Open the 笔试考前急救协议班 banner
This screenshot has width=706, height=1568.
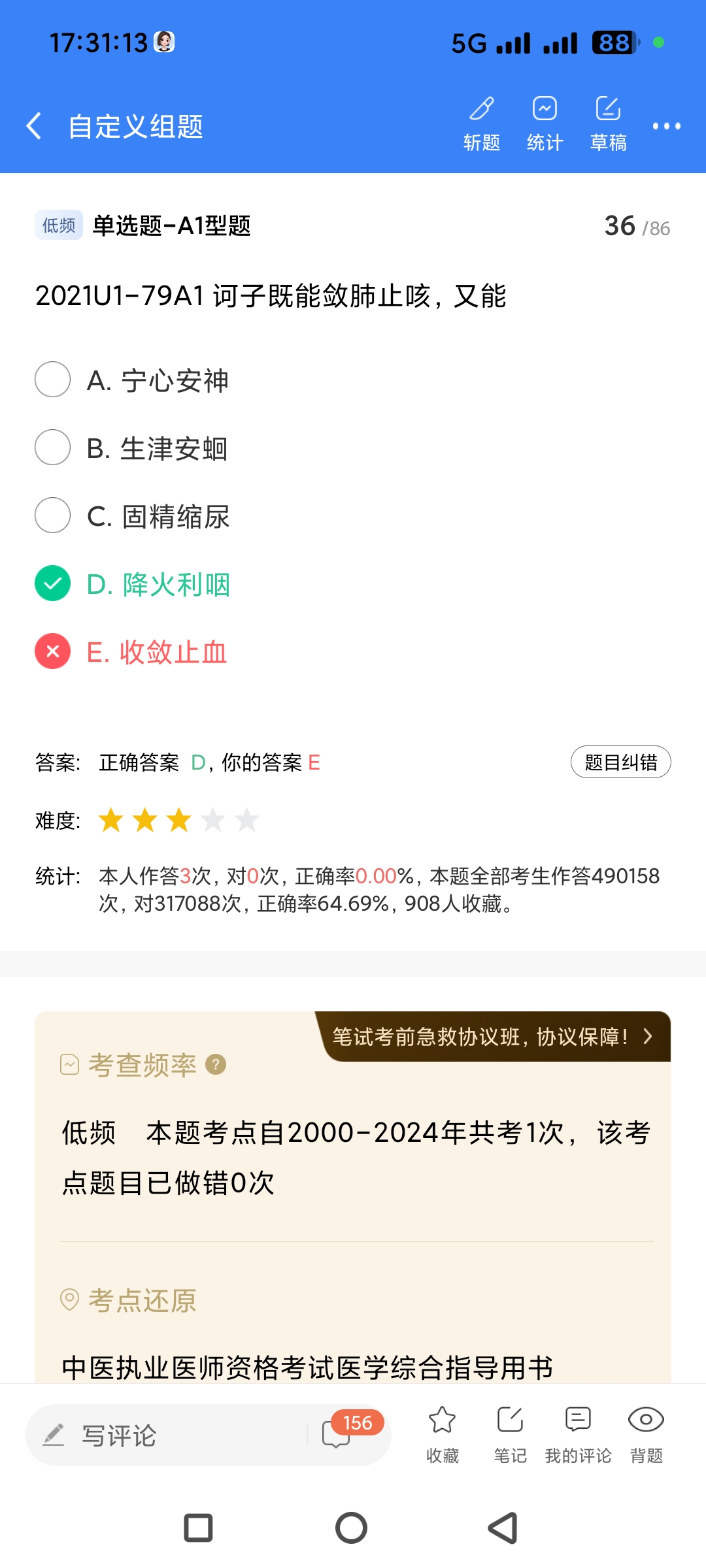(x=494, y=1036)
